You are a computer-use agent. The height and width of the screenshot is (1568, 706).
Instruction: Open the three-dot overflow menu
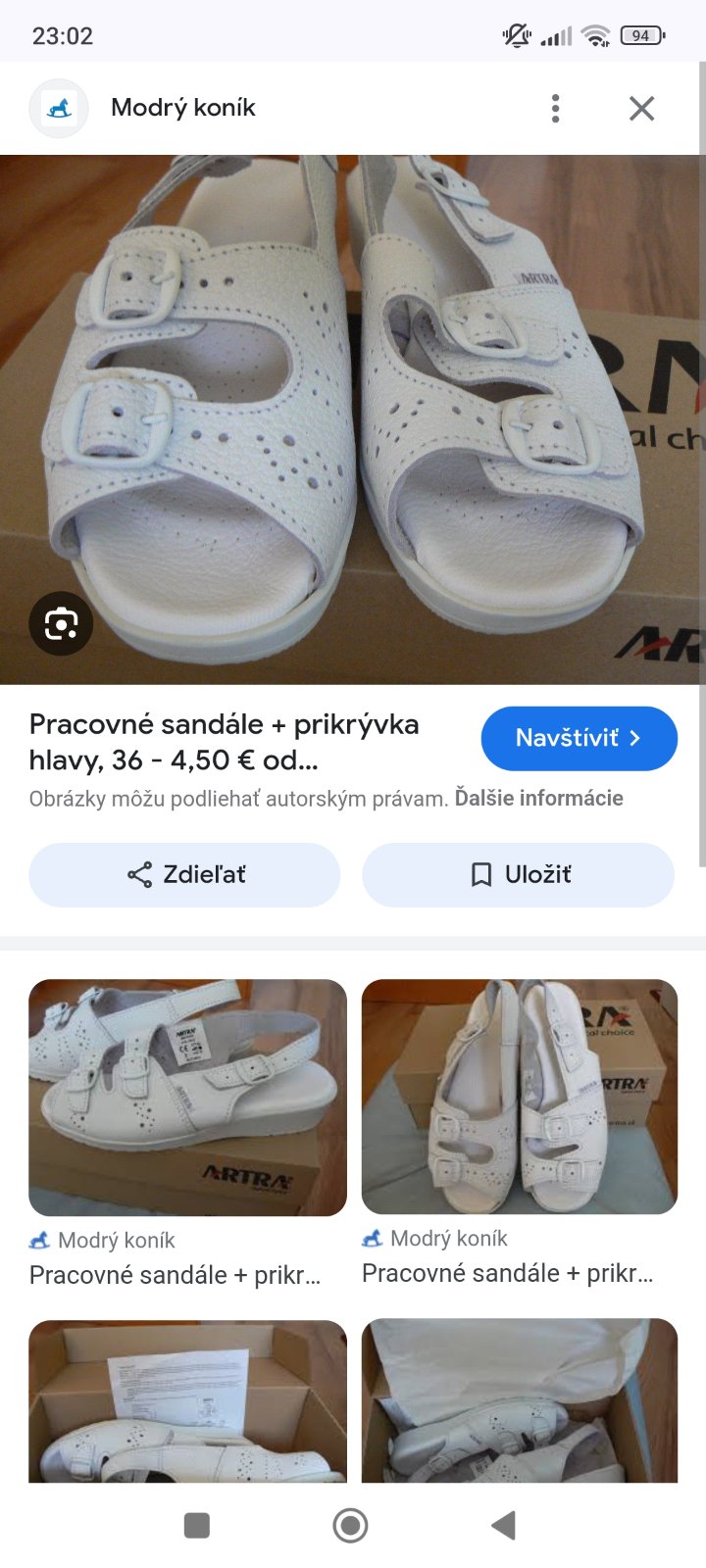[x=555, y=108]
